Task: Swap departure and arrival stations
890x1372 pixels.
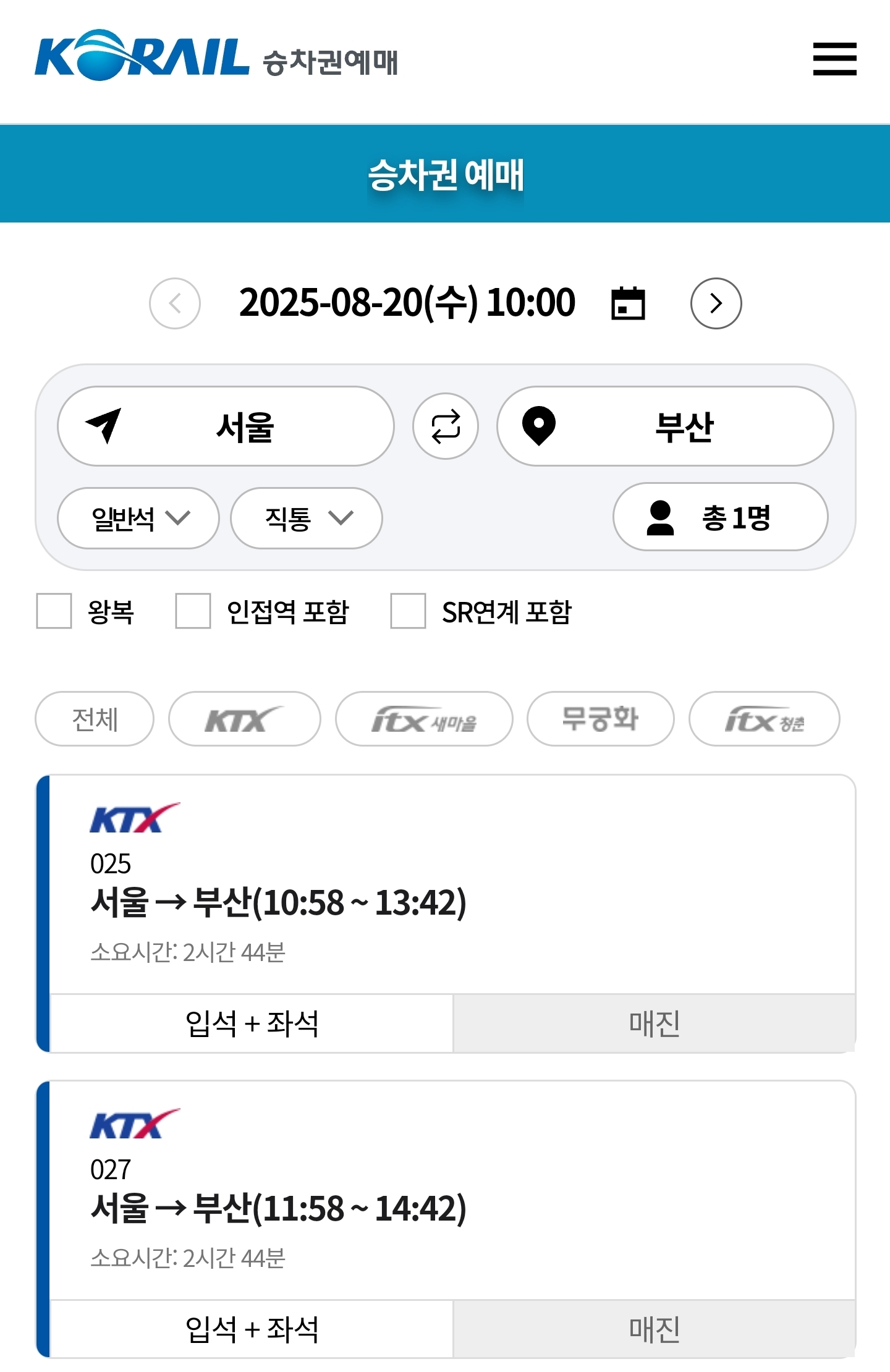Action: [445, 426]
